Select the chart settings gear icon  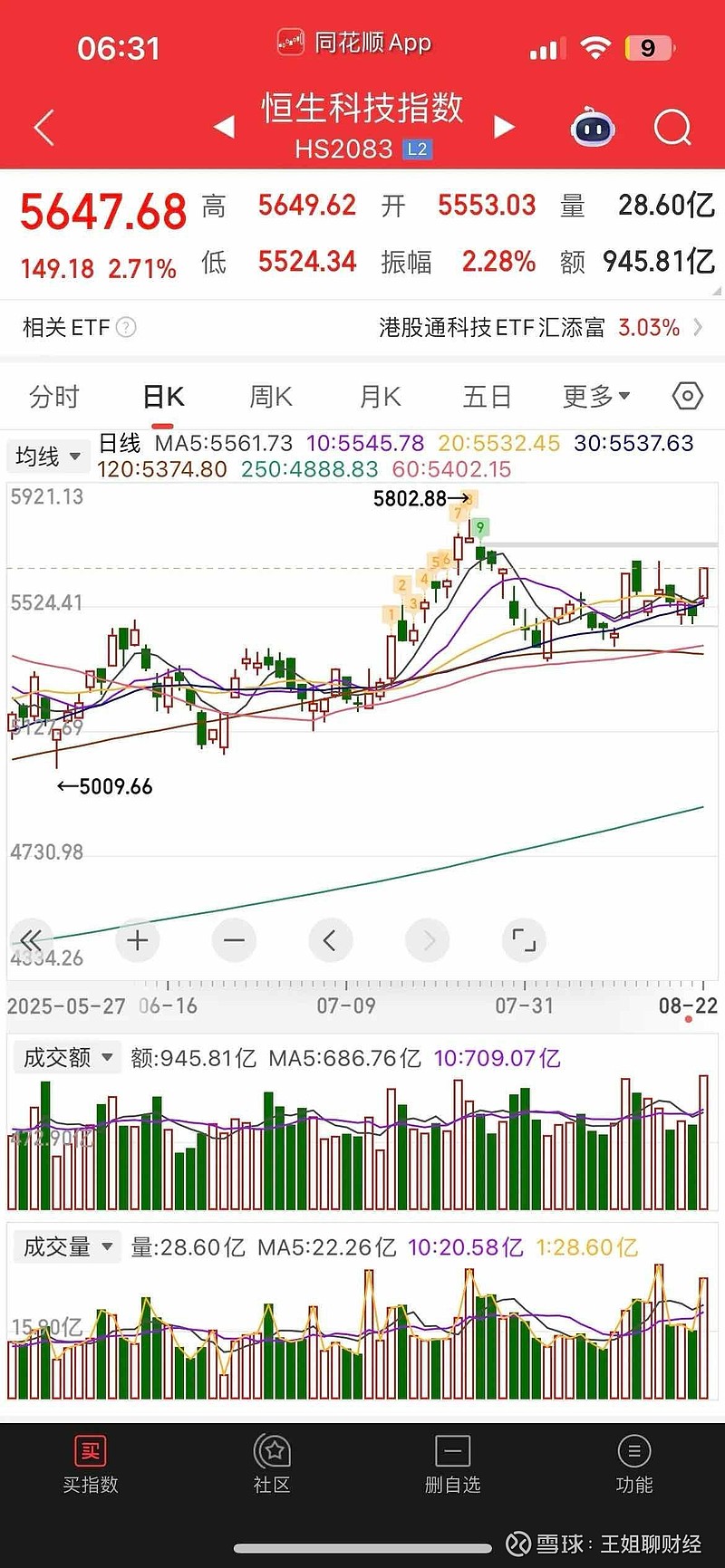(686, 396)
